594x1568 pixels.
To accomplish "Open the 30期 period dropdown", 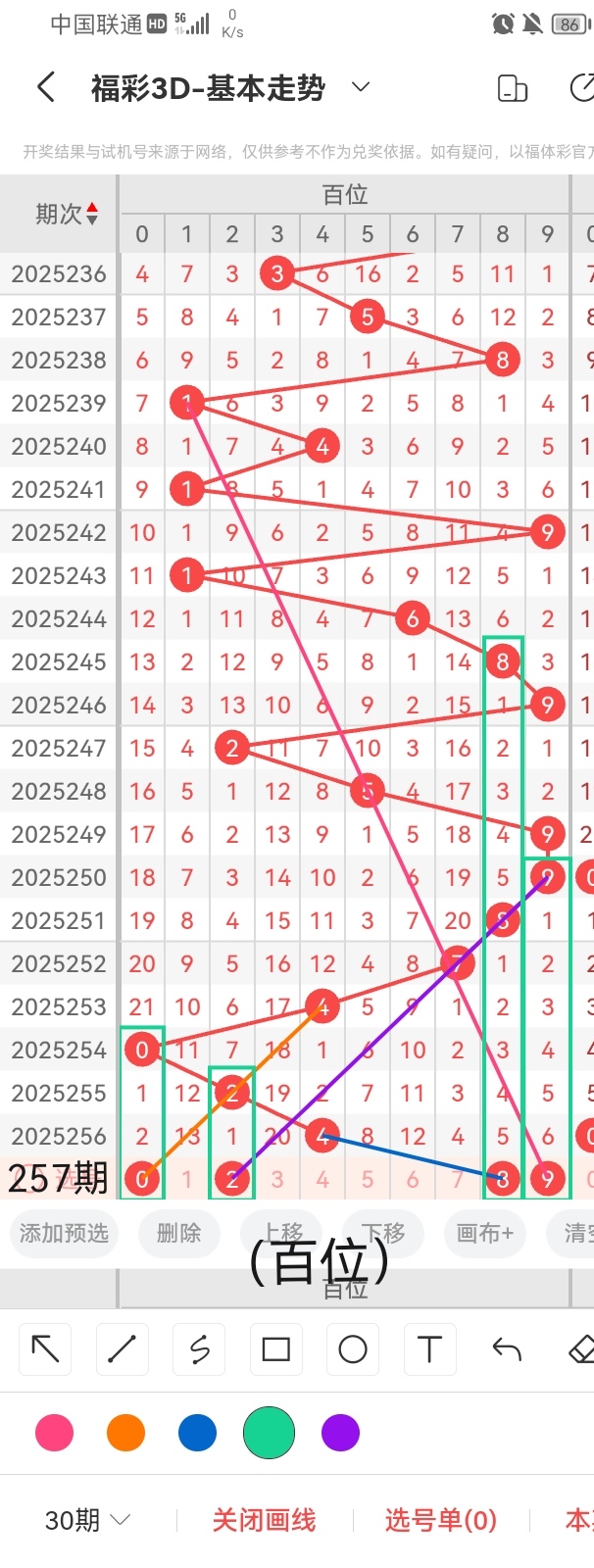I will point(87,1520).
